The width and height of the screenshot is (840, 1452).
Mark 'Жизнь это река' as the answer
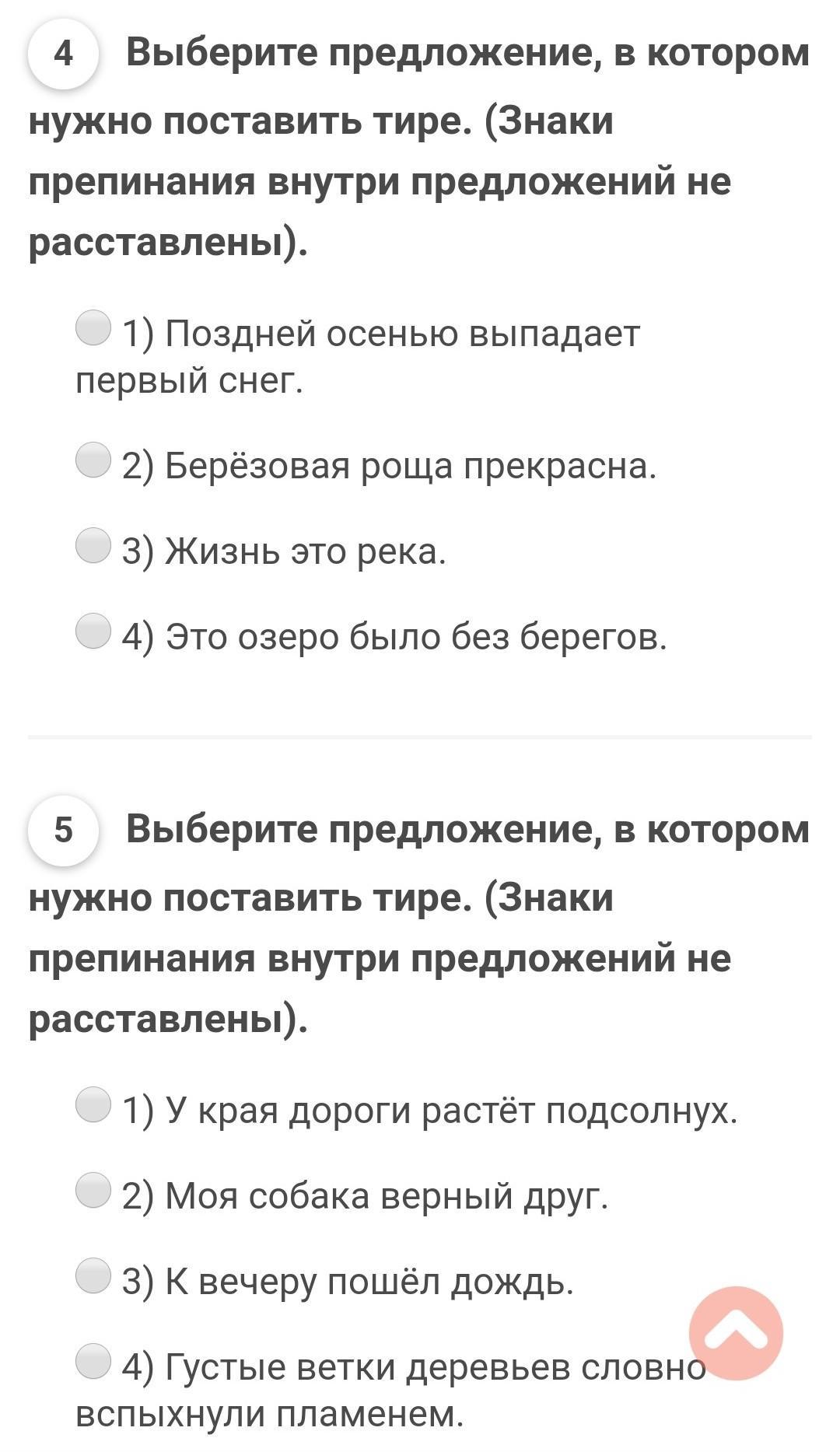coord(93,545)
